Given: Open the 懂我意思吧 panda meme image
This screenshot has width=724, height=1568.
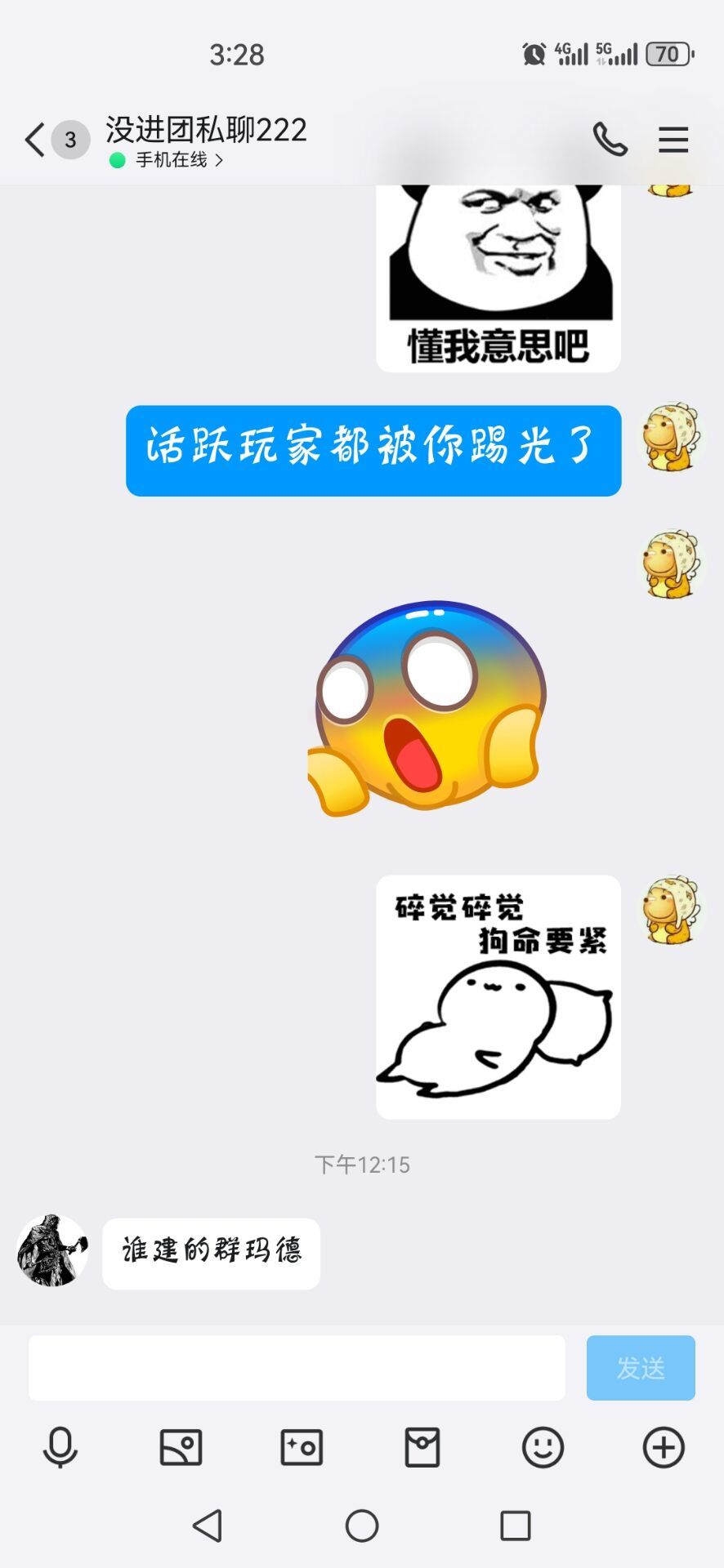Looking at the screenshot, I should pos(498,278).
